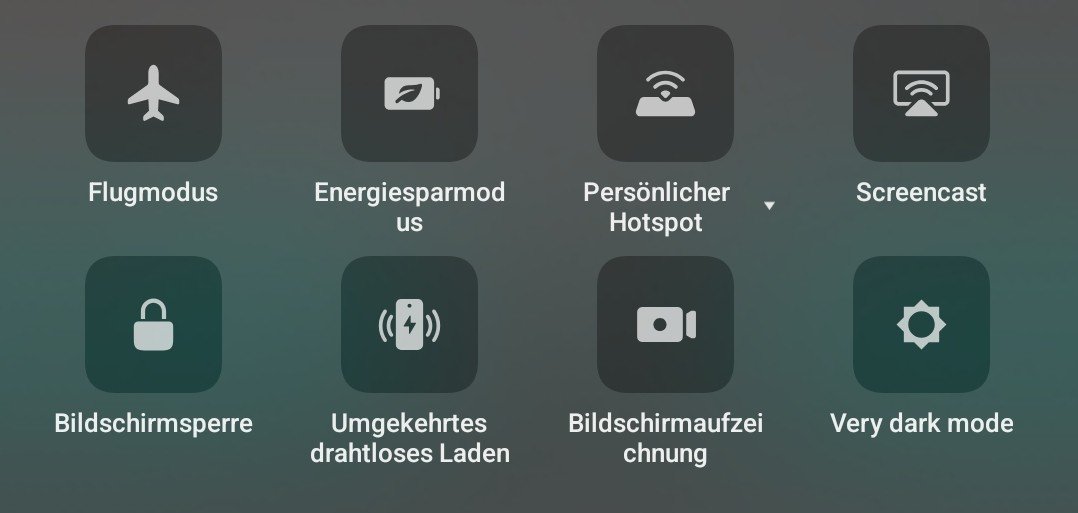Toggle Persönlicher Hotspot
Screen dimensions: 1078x513
(x=665, y=94)
